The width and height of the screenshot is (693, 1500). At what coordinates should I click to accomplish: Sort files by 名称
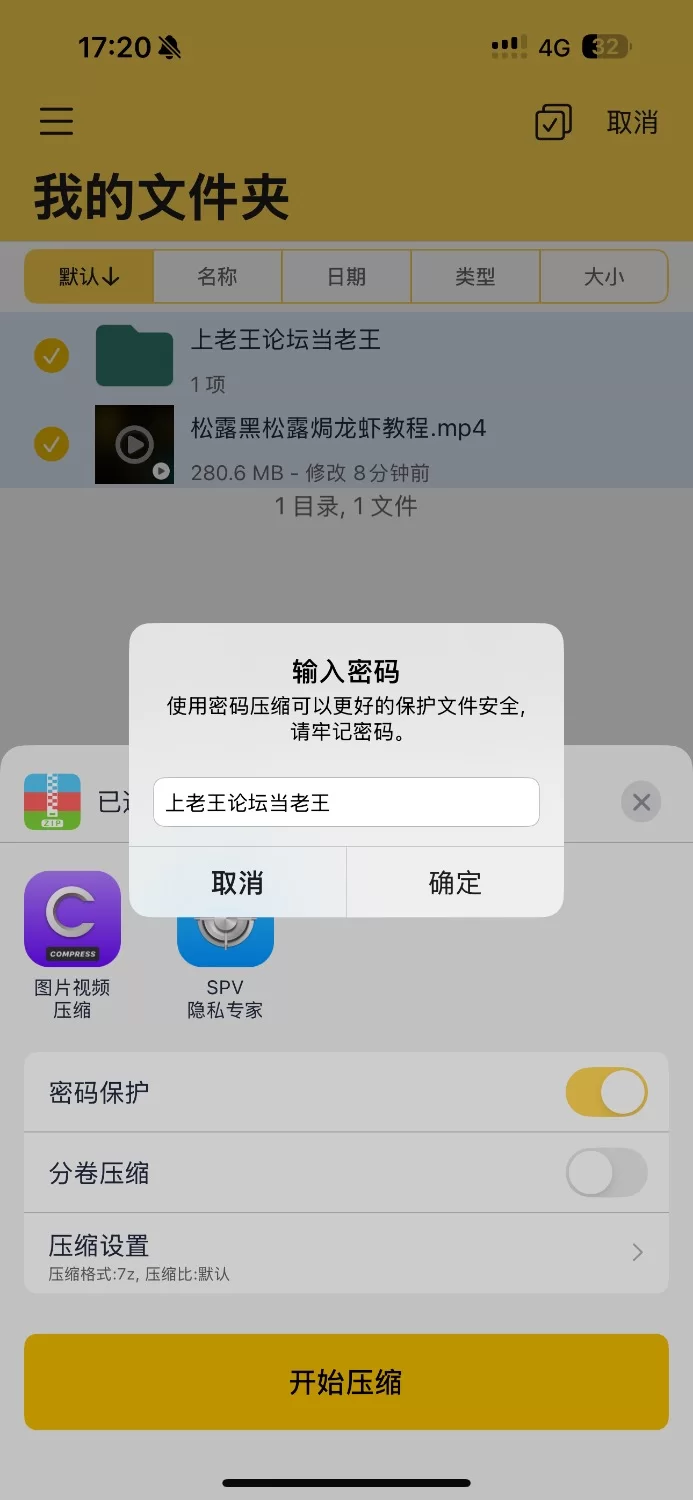click(x=217, y=276)
